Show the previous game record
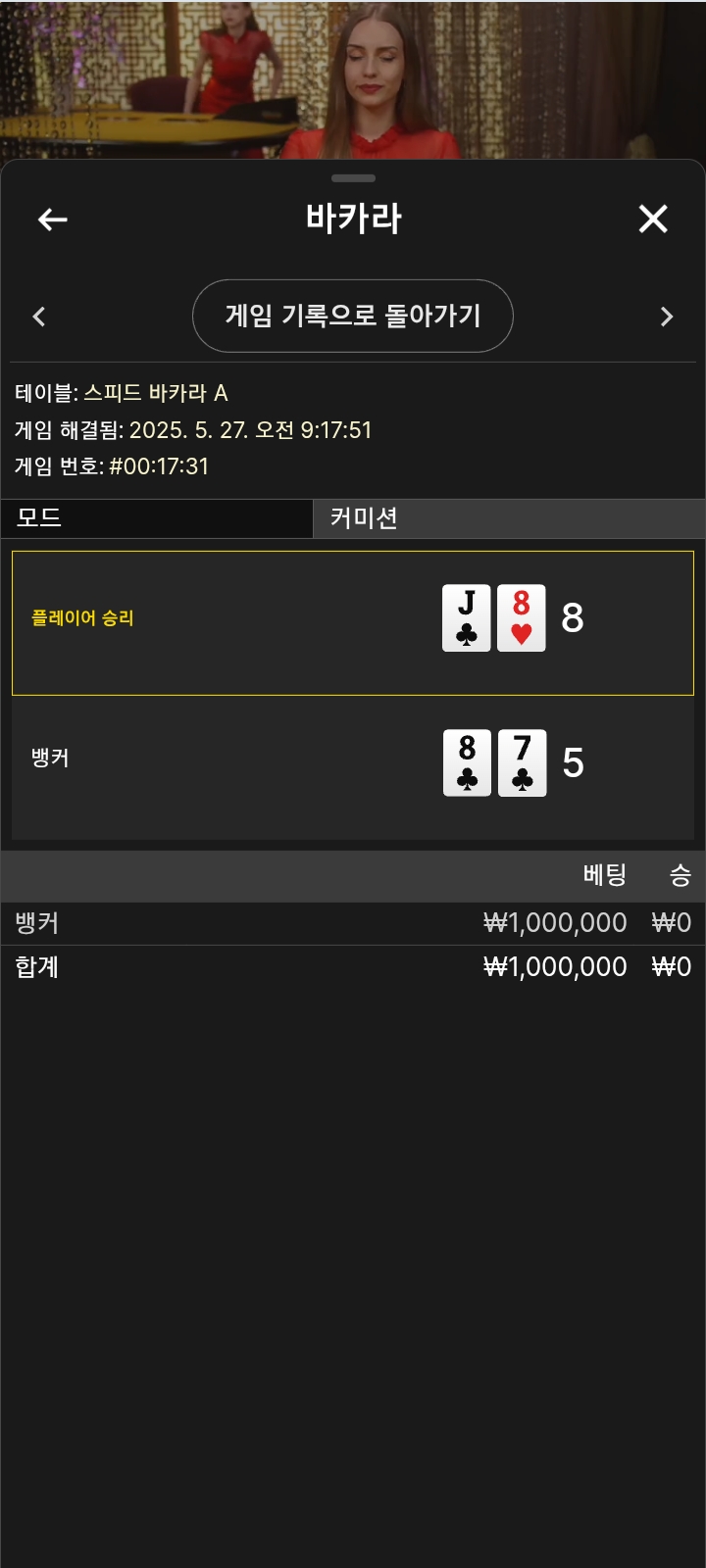 (x=39, y=317)
